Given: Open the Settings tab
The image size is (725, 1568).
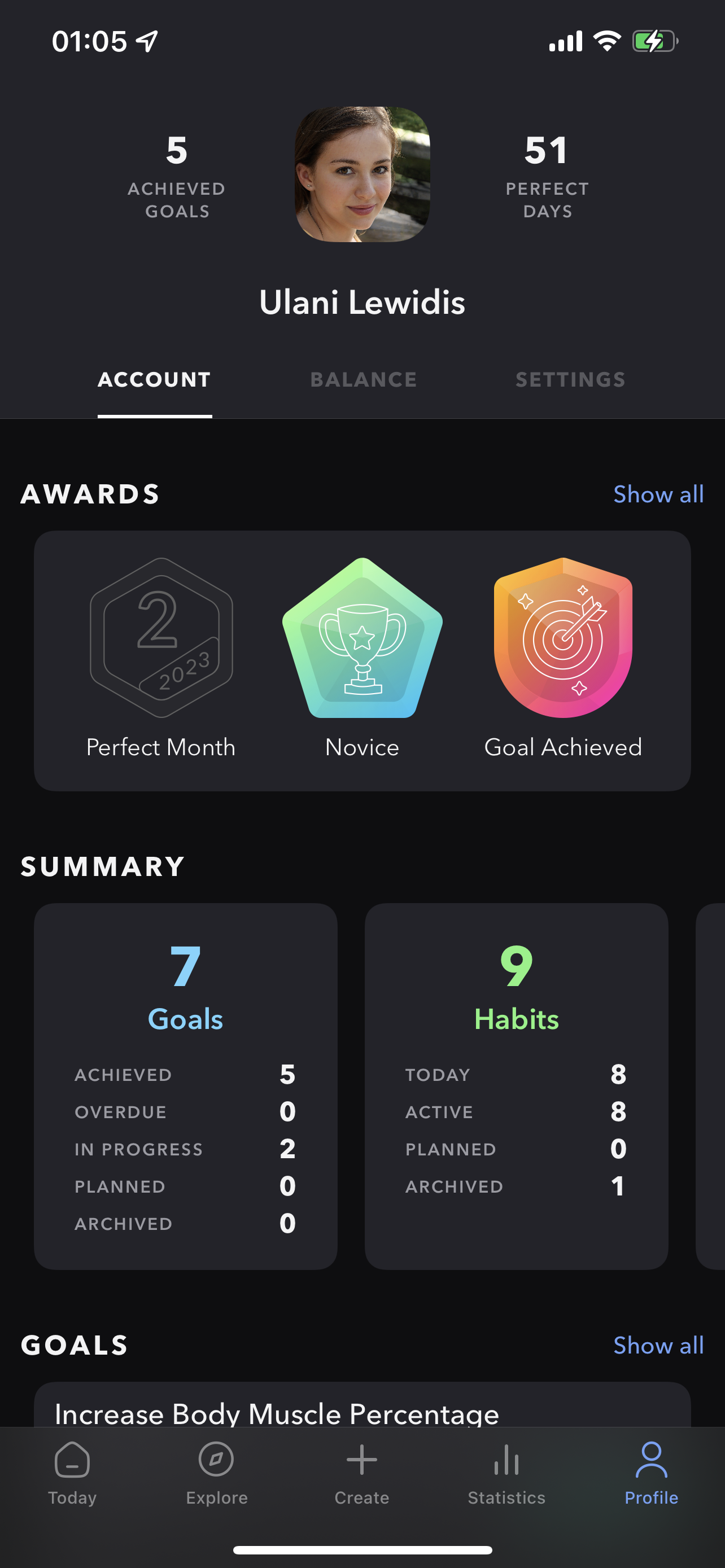Looking at the screenshot, I should coord(570,380).
